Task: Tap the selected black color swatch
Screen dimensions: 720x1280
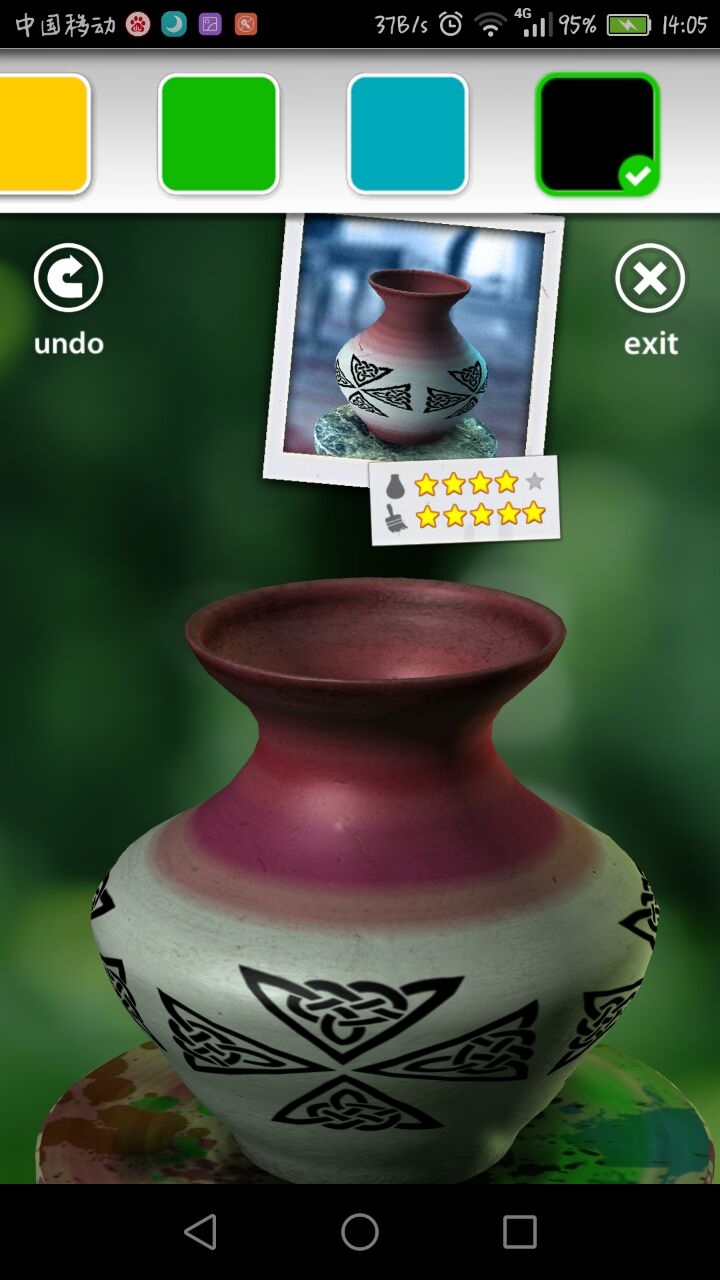Action: pyautogui.click(x=597, y=133)
